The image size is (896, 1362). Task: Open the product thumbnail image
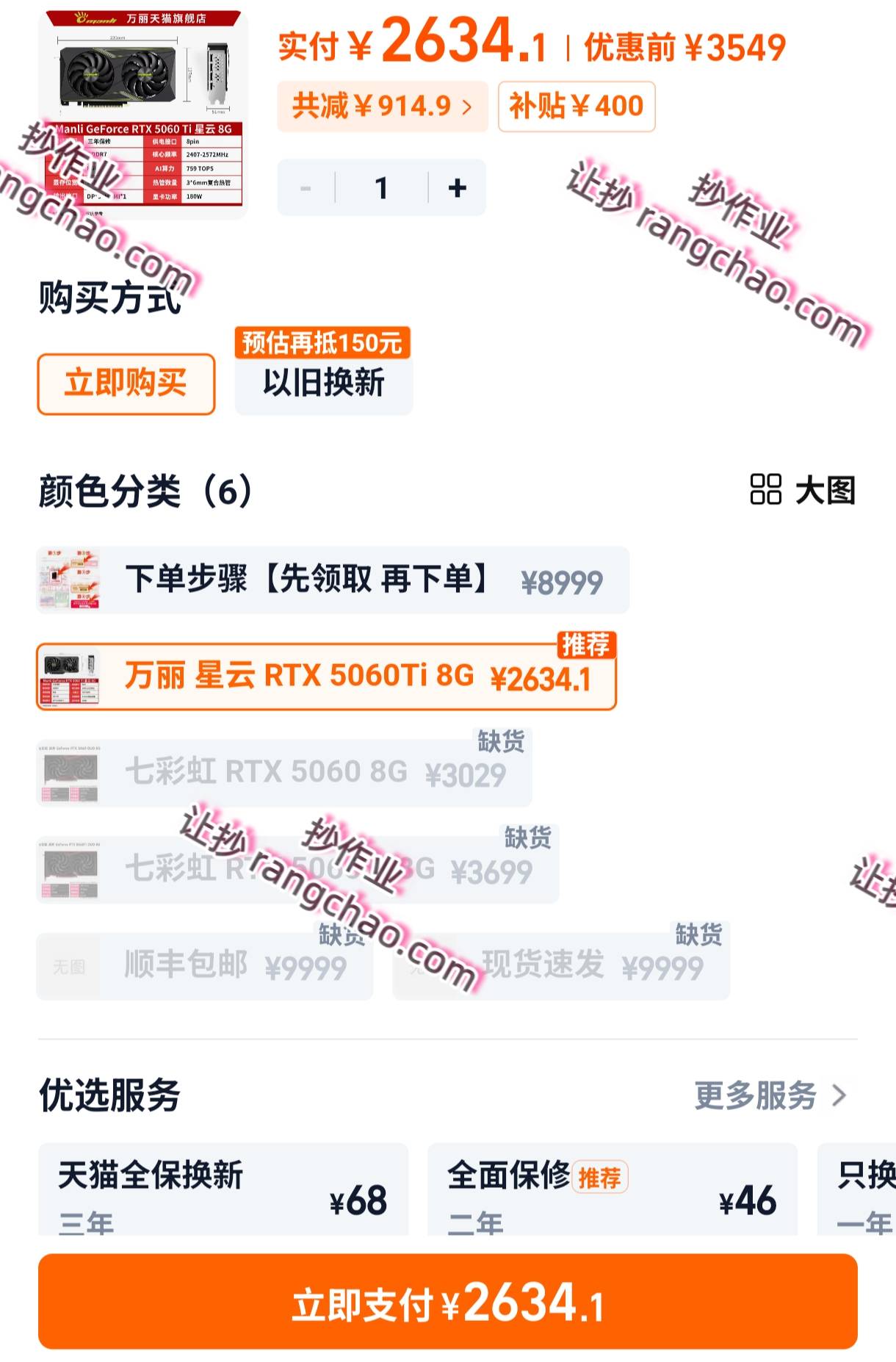coord(142,114)
